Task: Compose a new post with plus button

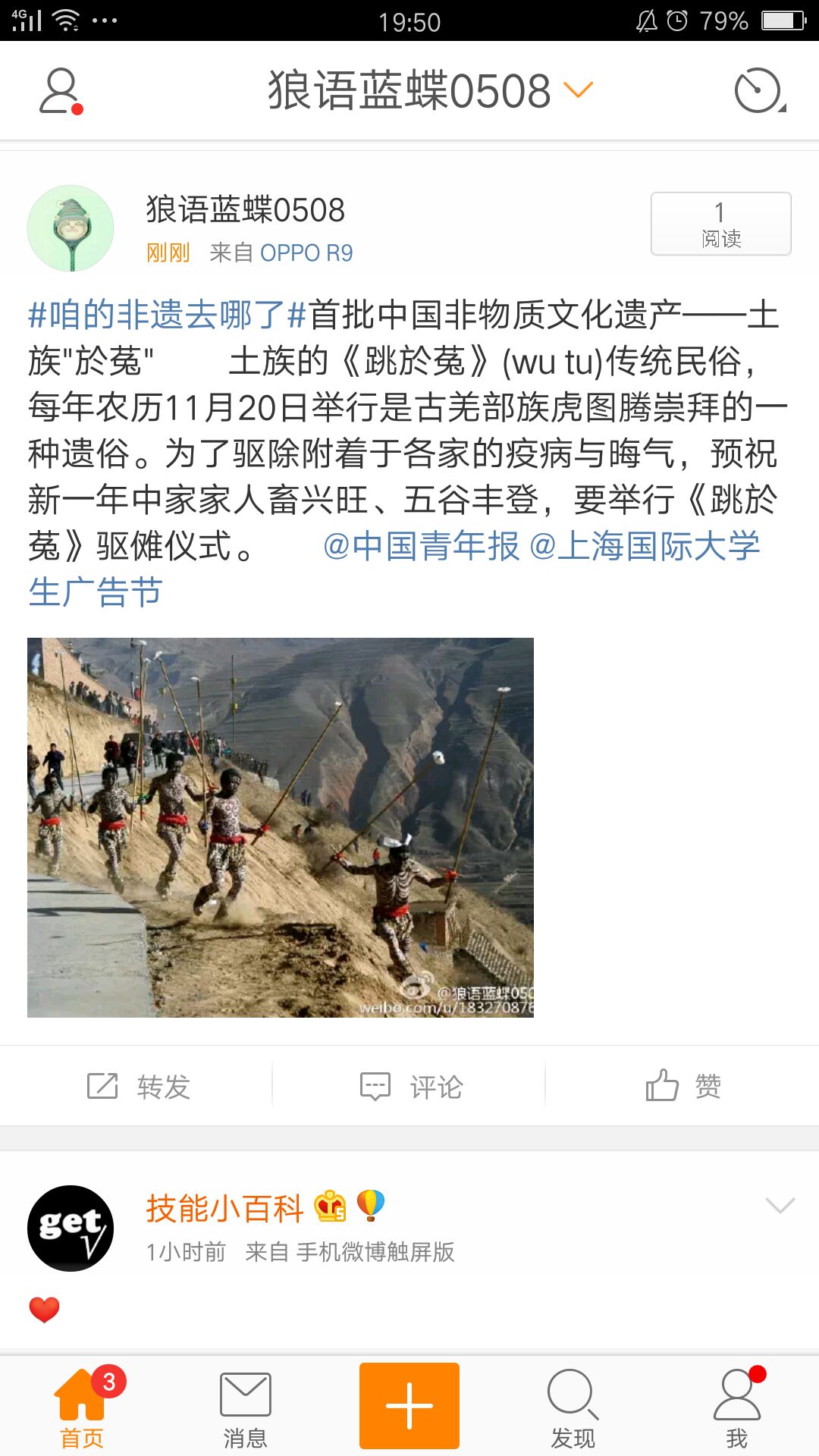Action: (x=409, y=1405)
